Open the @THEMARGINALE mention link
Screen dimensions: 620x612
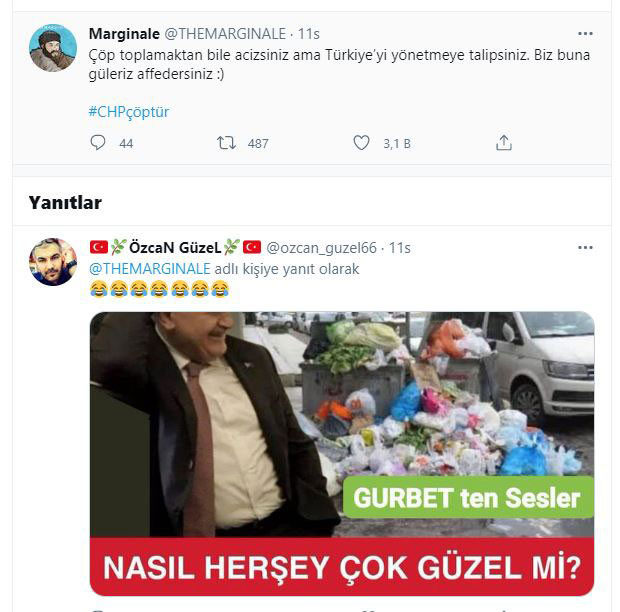click(x=150, y=269)
